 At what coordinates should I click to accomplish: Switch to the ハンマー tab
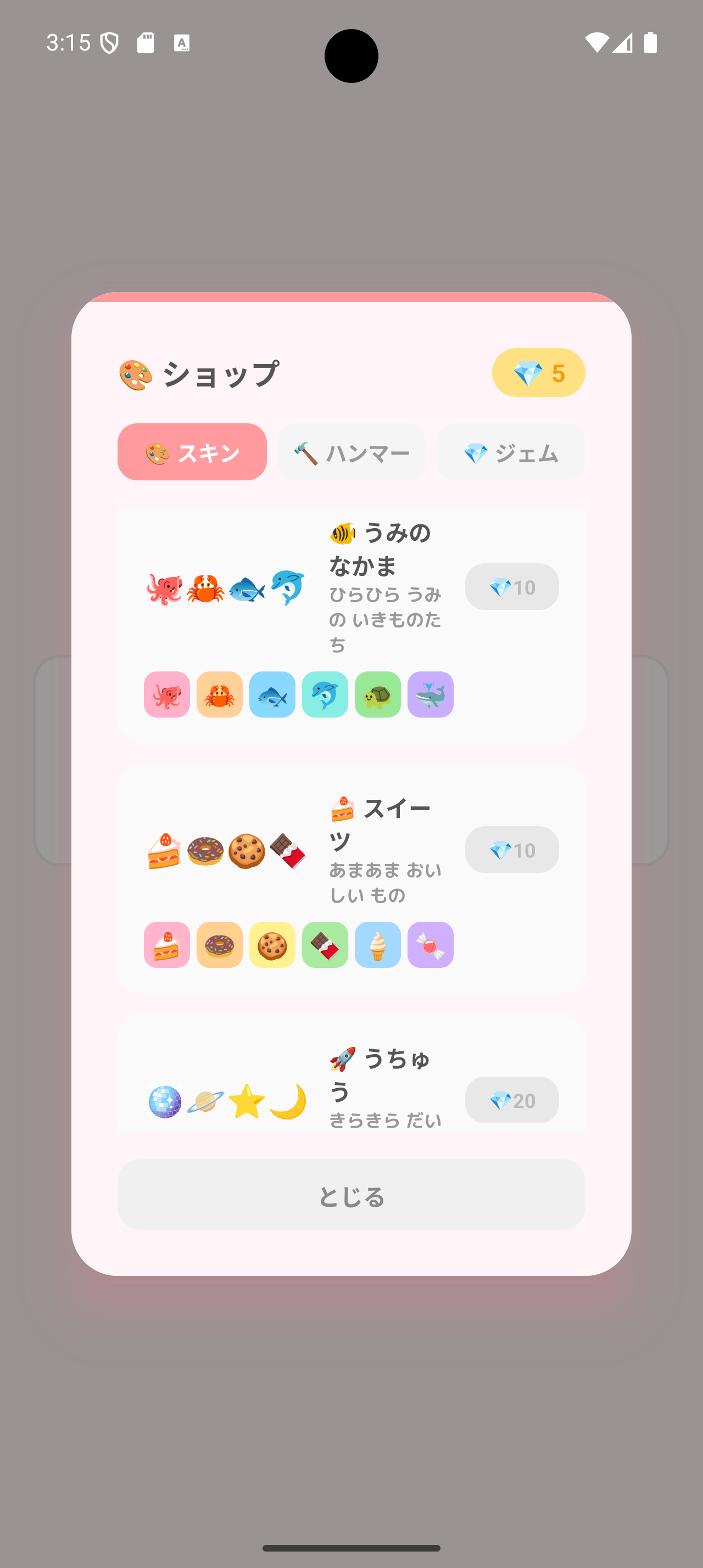[351, 452]
